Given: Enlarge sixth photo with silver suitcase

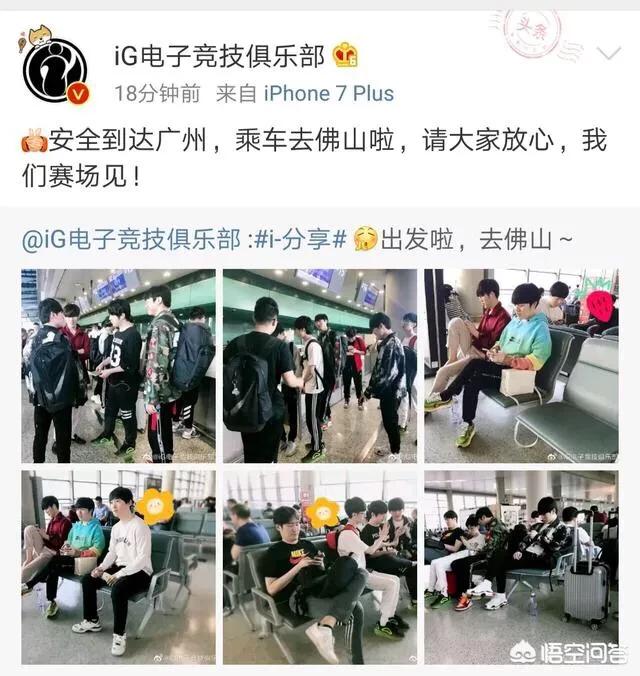Looking at the screenshot, I should click(x=521, y=567).
